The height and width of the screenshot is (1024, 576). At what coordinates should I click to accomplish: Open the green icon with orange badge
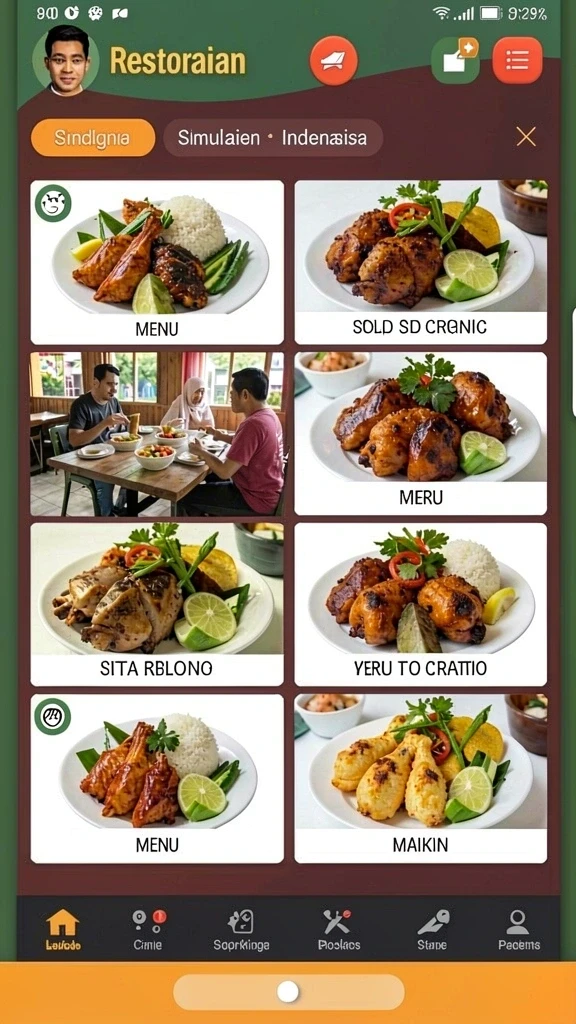(455, 60)
